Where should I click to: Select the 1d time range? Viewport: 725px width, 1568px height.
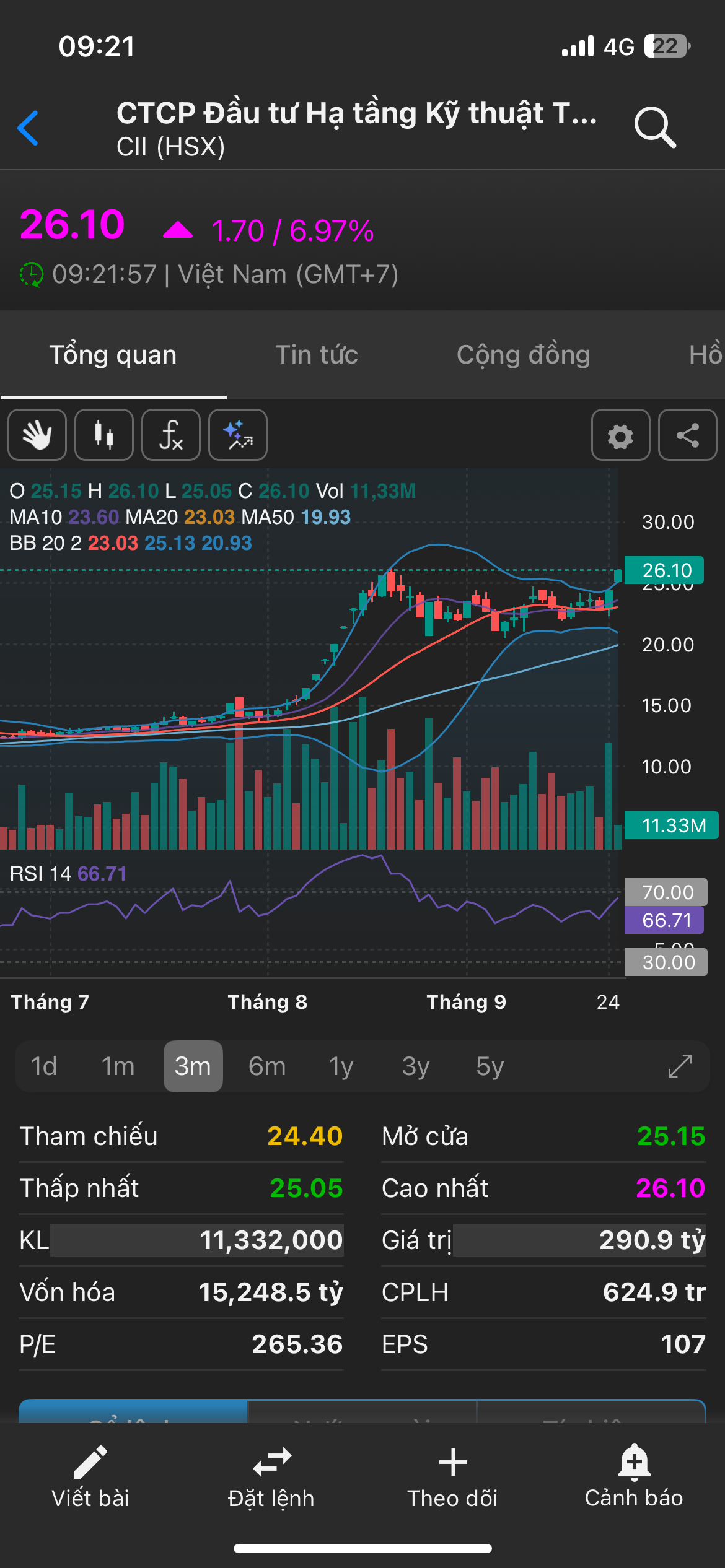coord(44,1066)
